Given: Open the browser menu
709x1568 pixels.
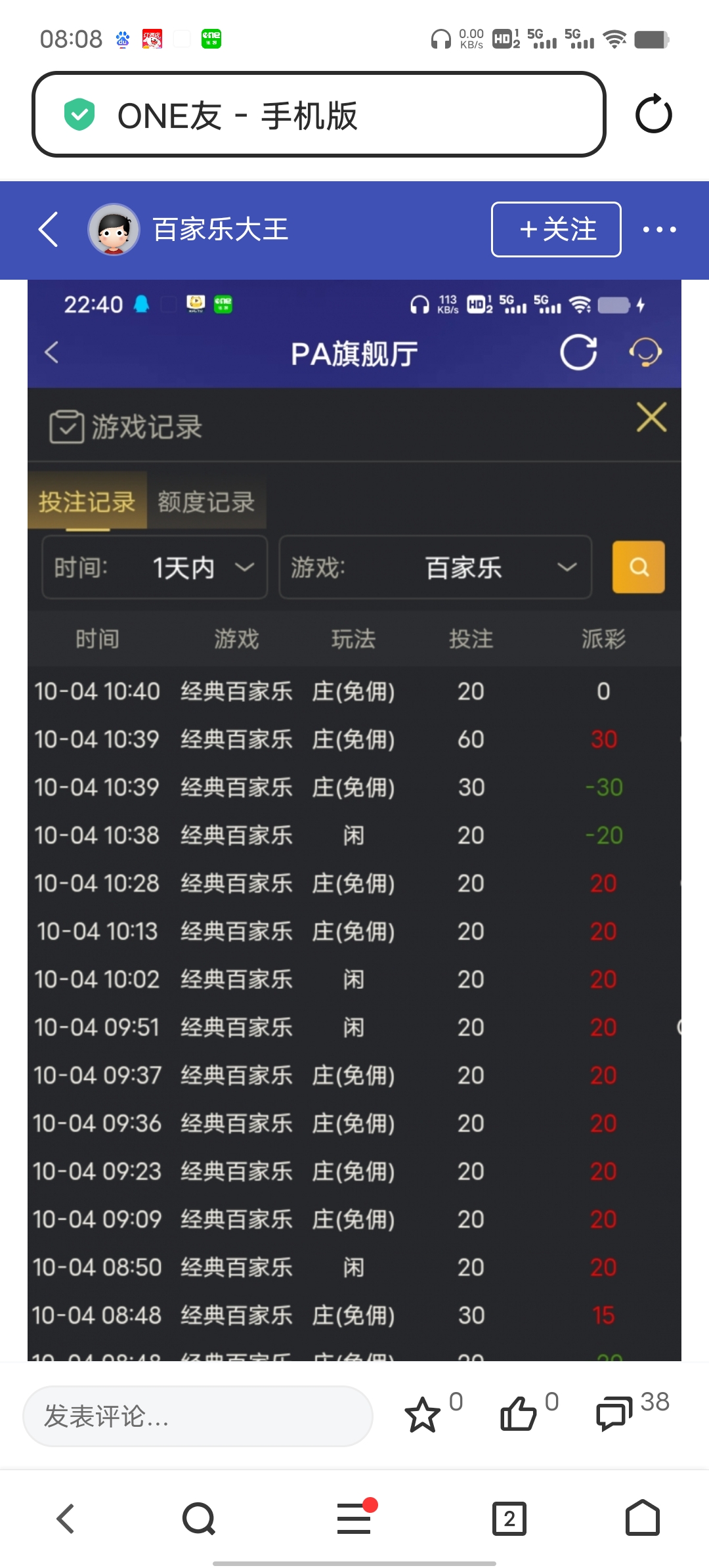Looking at the screenshot, I should click(x=354, y=1518).
